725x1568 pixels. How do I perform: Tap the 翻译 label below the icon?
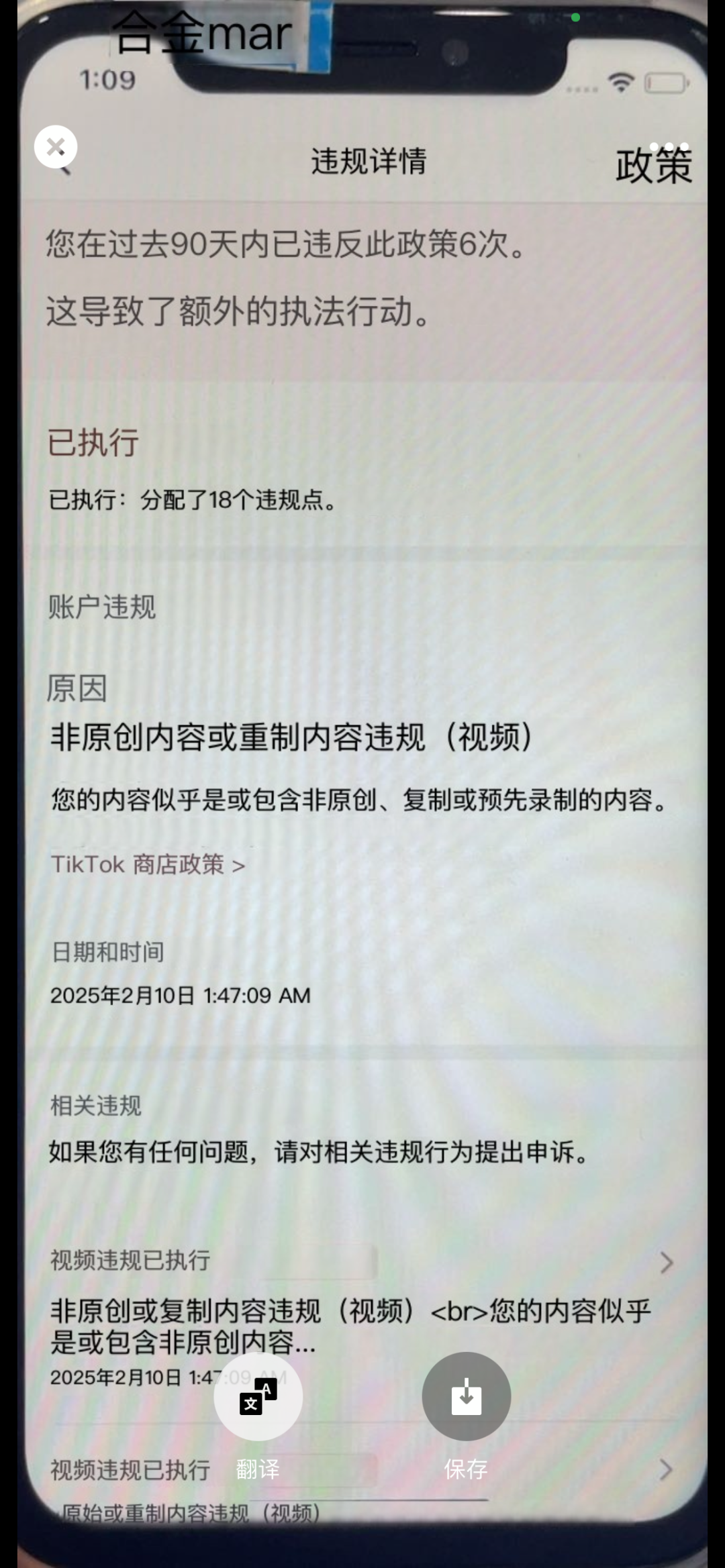pyautogui.click(x=258, y=1469)
